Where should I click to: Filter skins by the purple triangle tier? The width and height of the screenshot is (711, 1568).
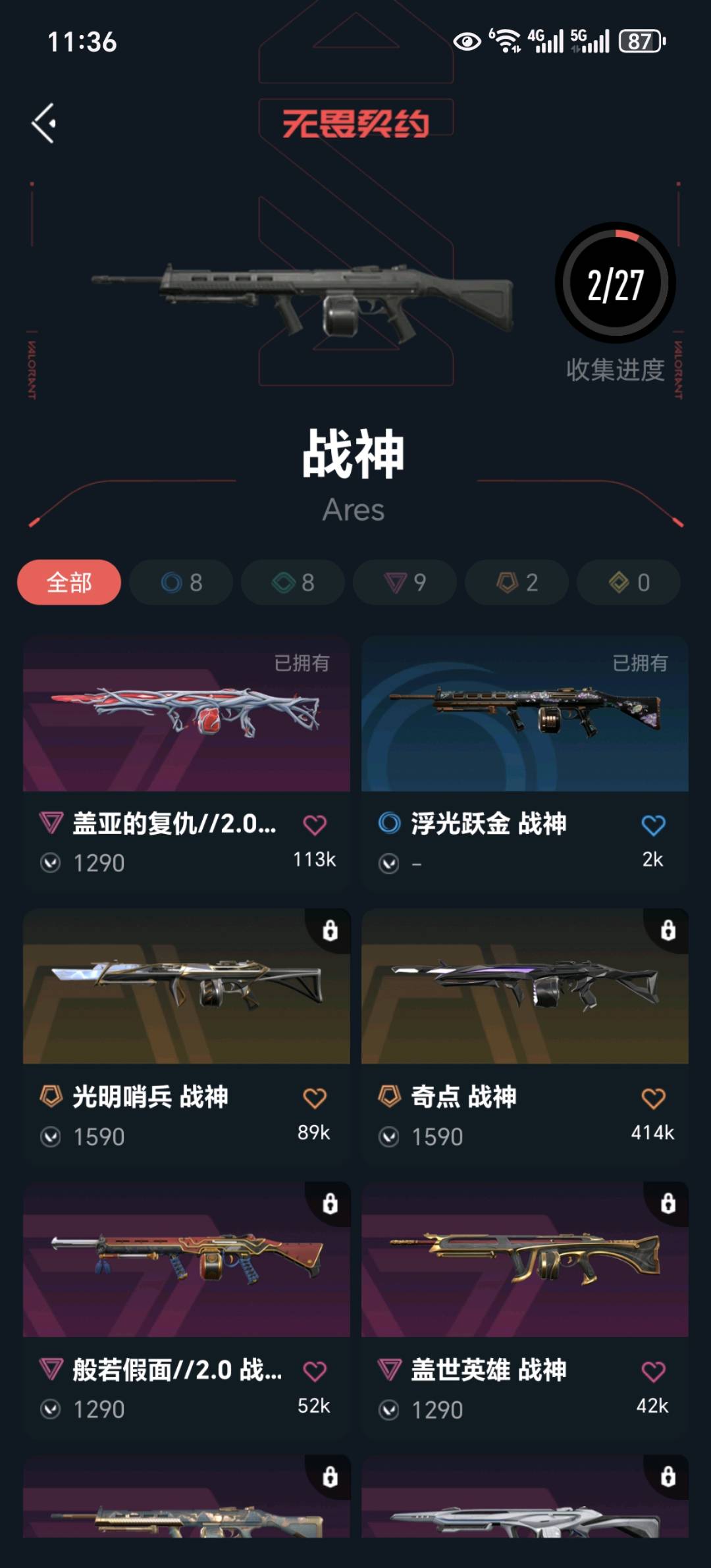[x=405, y=583]
